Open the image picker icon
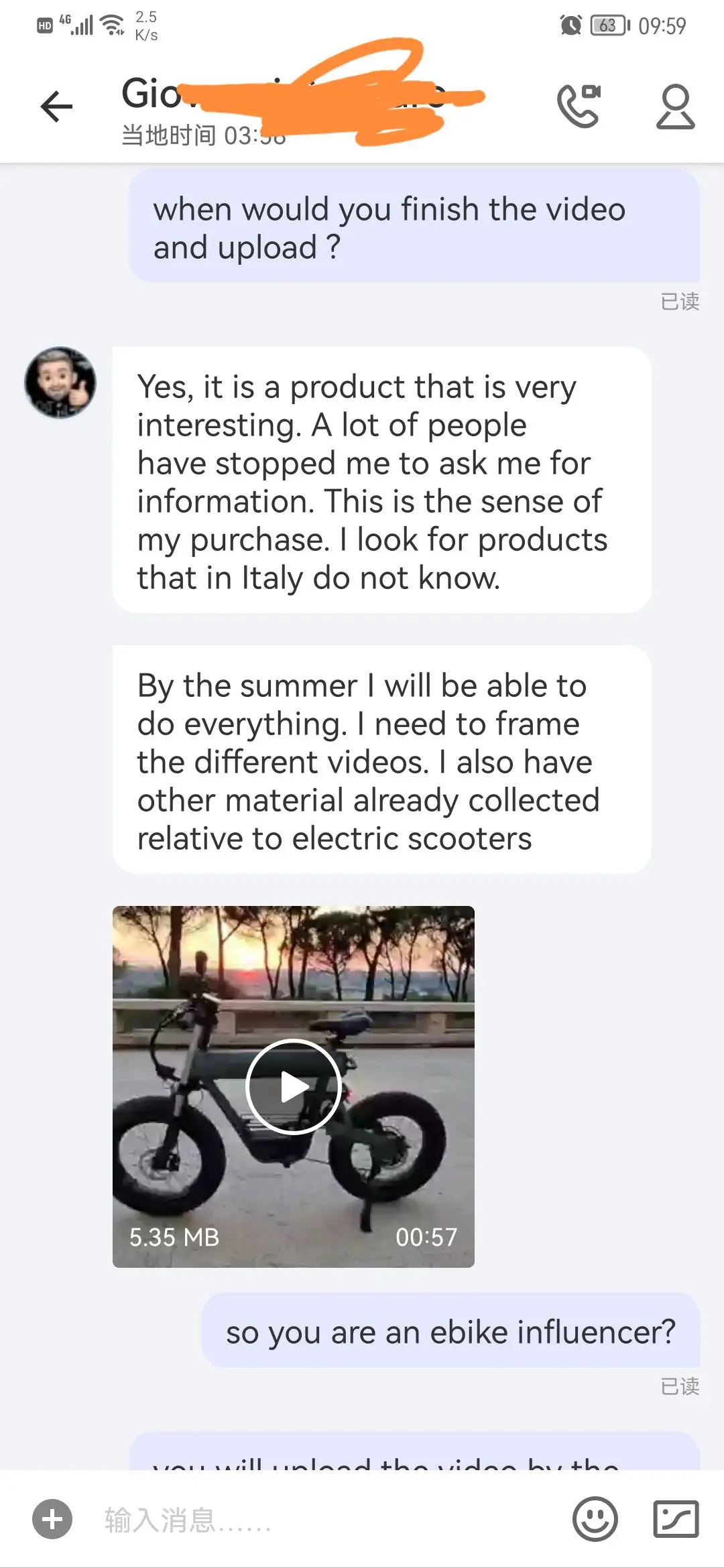Image resolution: width=724 pixels, height=1568 pixels. tap(676, 1519)
